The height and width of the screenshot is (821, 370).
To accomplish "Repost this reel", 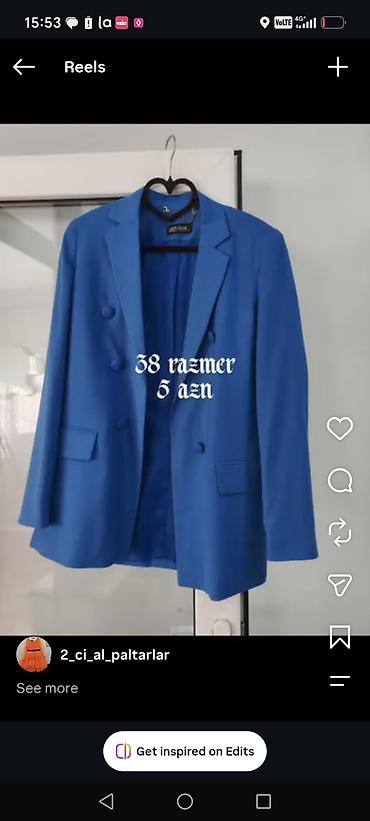I will click(x=340, y=532).
